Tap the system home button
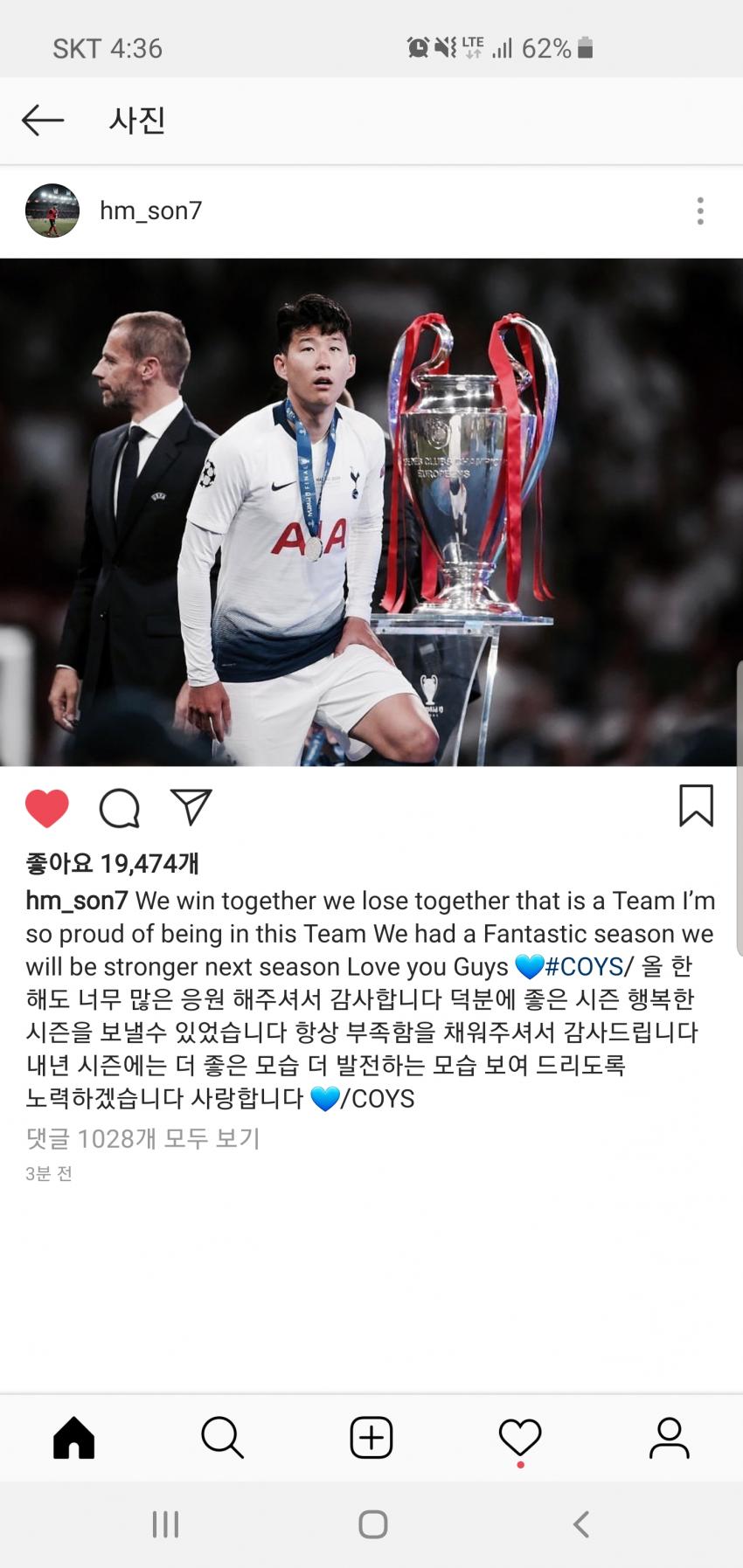 point(373,1524)
